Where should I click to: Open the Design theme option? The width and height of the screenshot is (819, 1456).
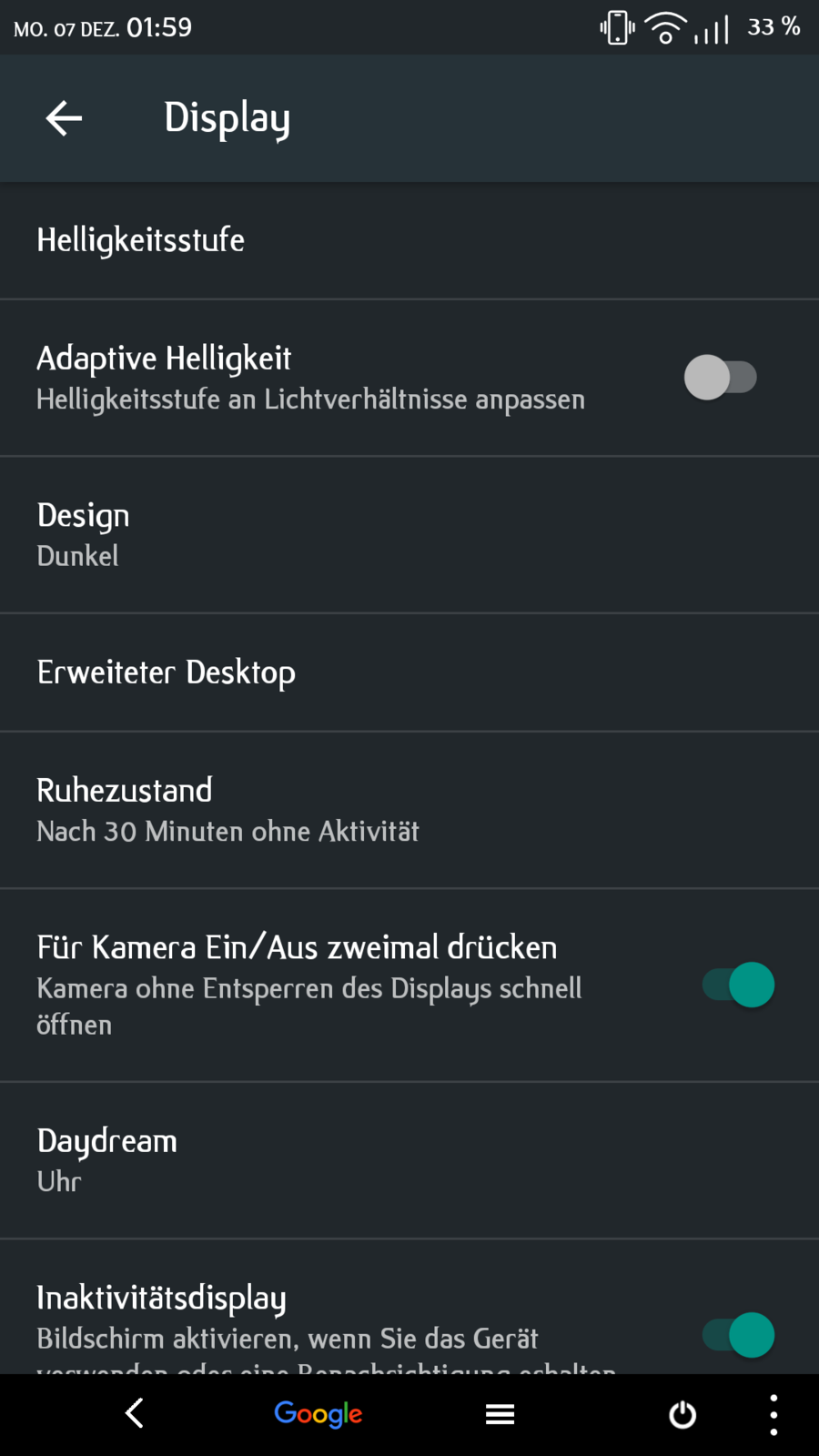point(409,535)
